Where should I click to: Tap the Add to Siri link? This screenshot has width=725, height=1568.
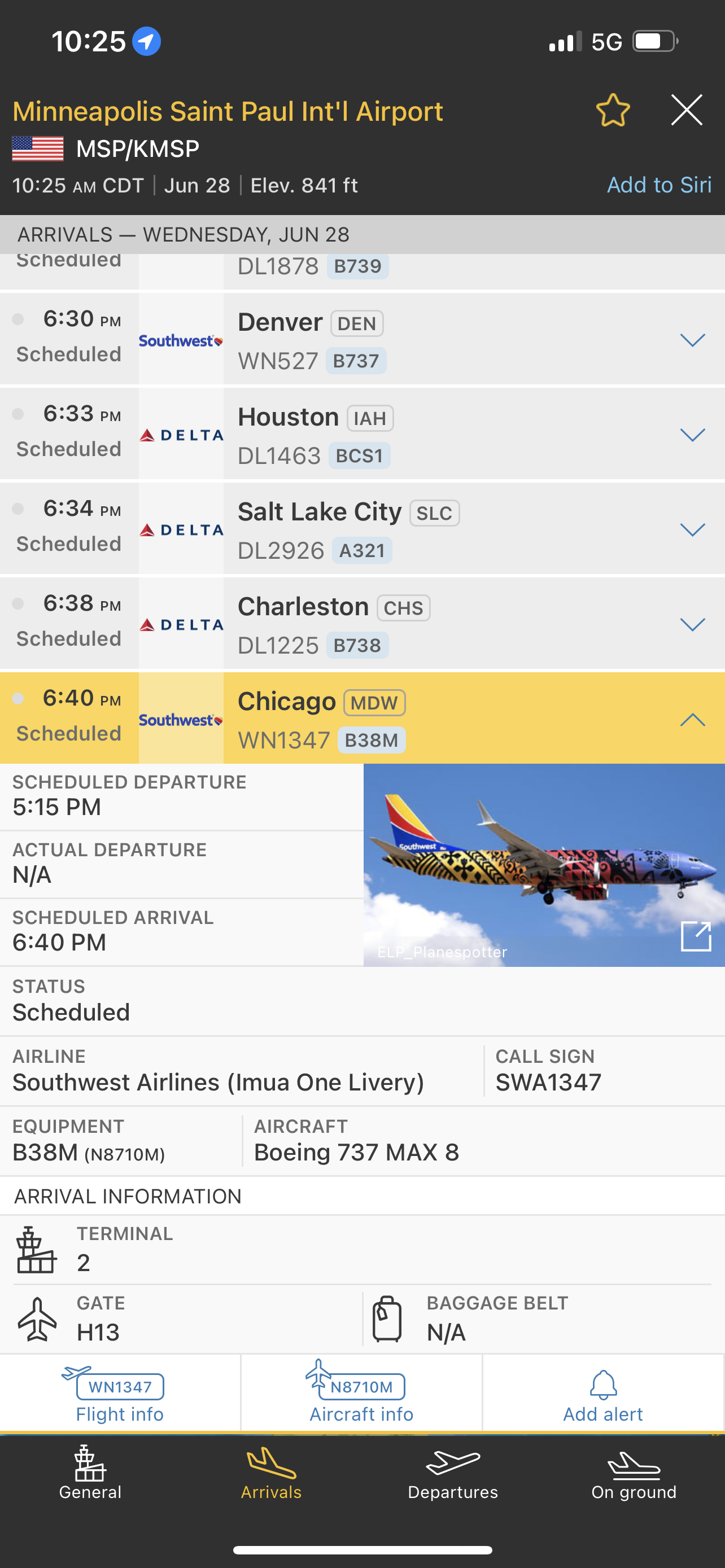tap(658, 185)
